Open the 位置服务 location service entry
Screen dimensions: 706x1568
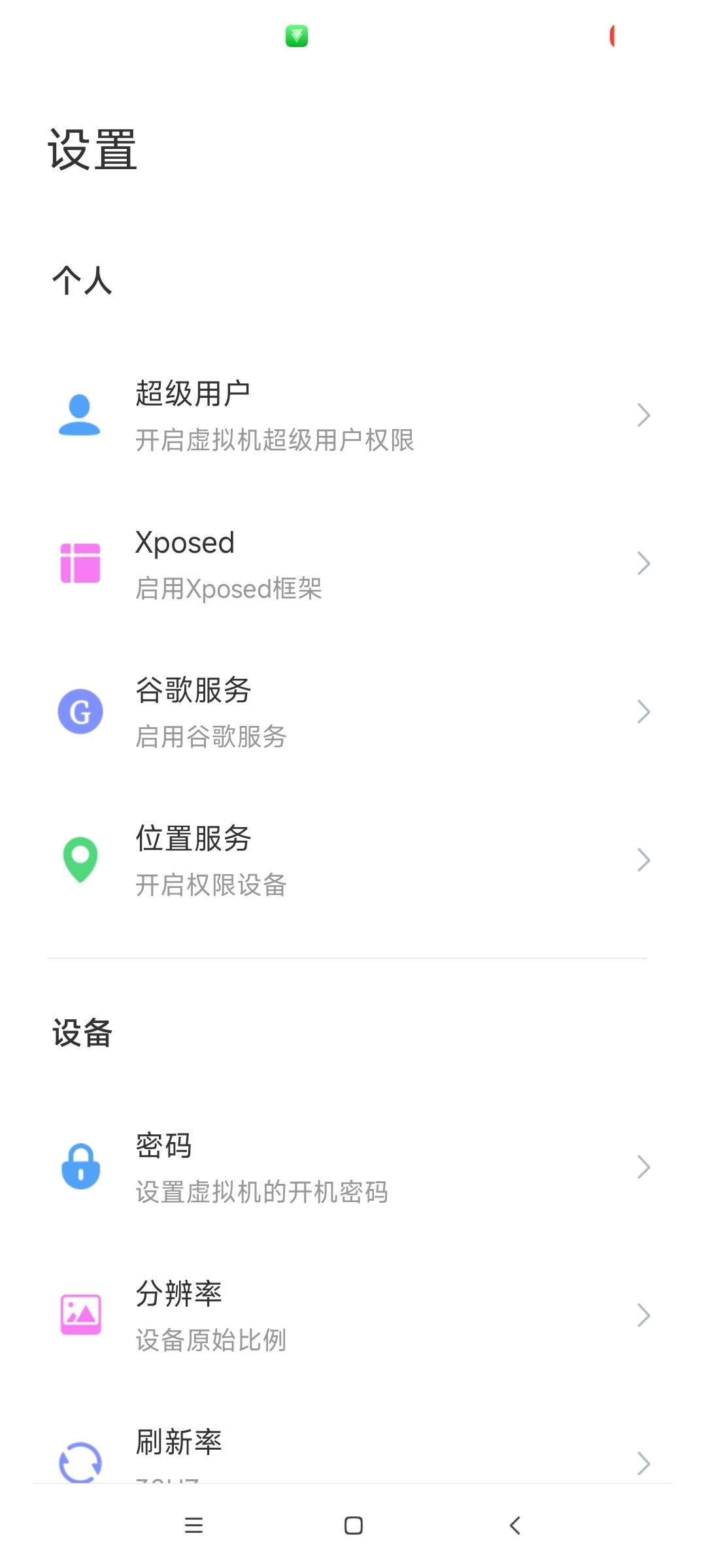click(x=644, y=860)
